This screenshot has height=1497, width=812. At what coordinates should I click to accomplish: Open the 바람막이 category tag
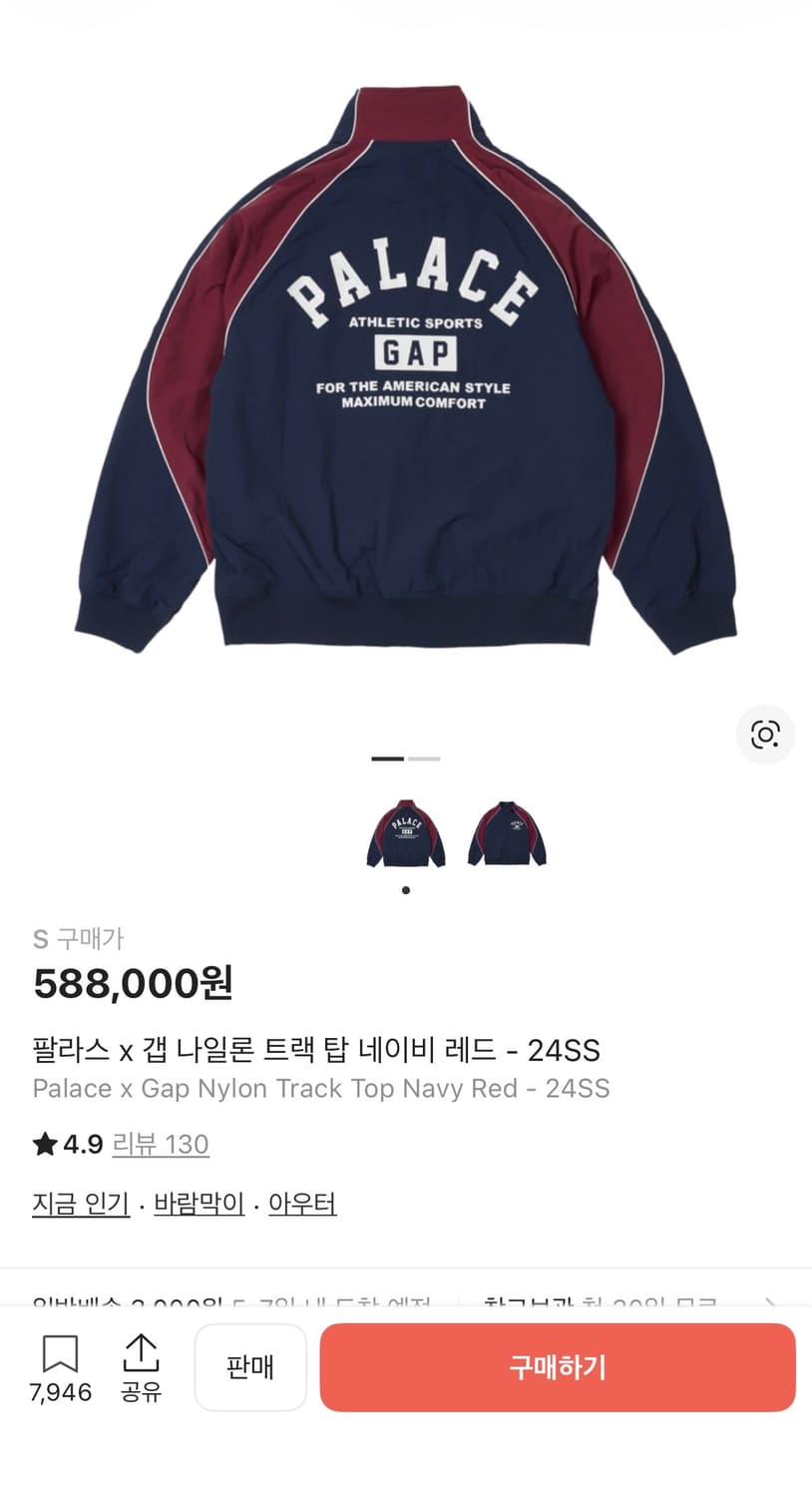point(199,1205)
